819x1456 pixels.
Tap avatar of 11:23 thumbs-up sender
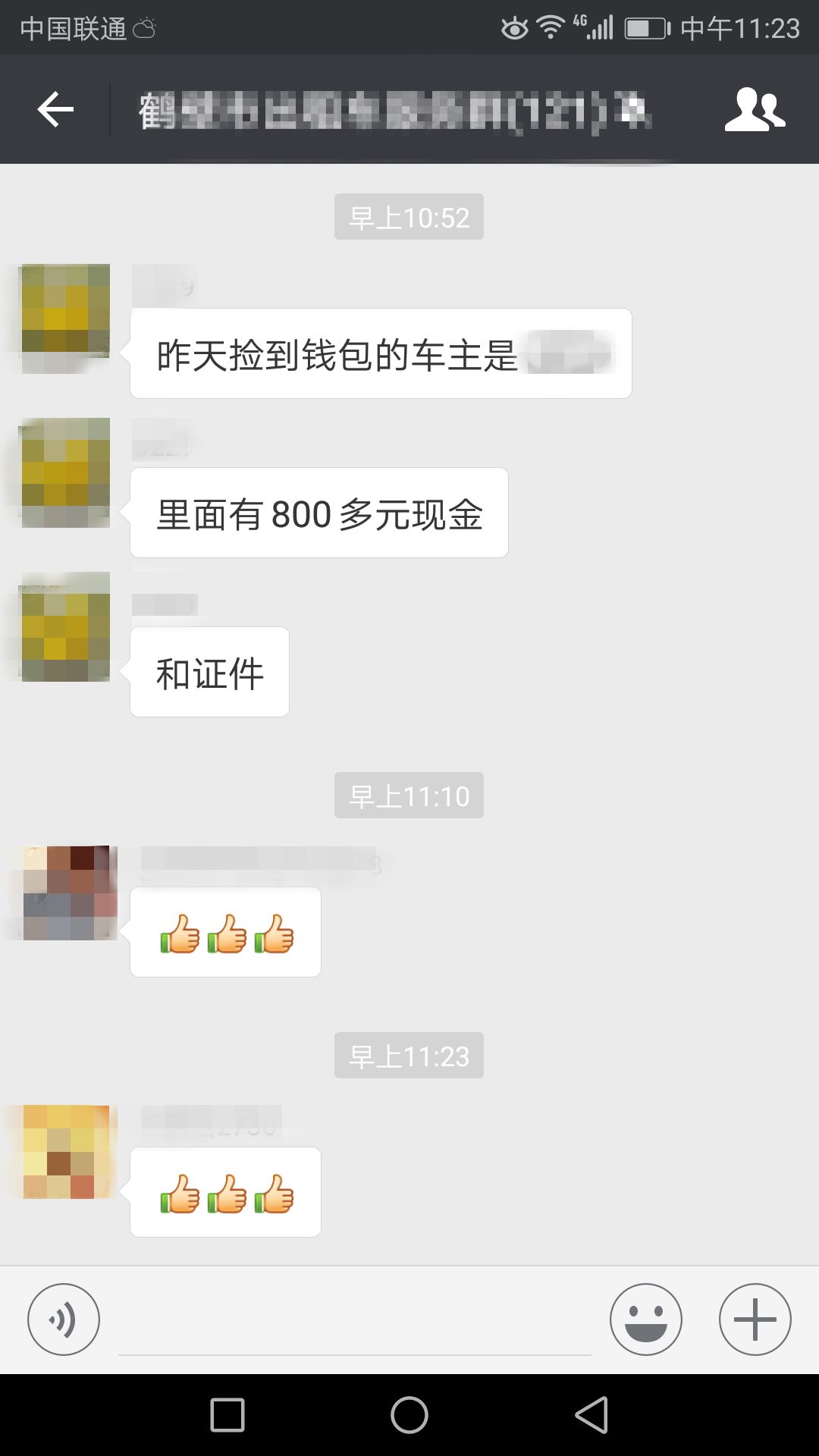tap(67, 1152)
